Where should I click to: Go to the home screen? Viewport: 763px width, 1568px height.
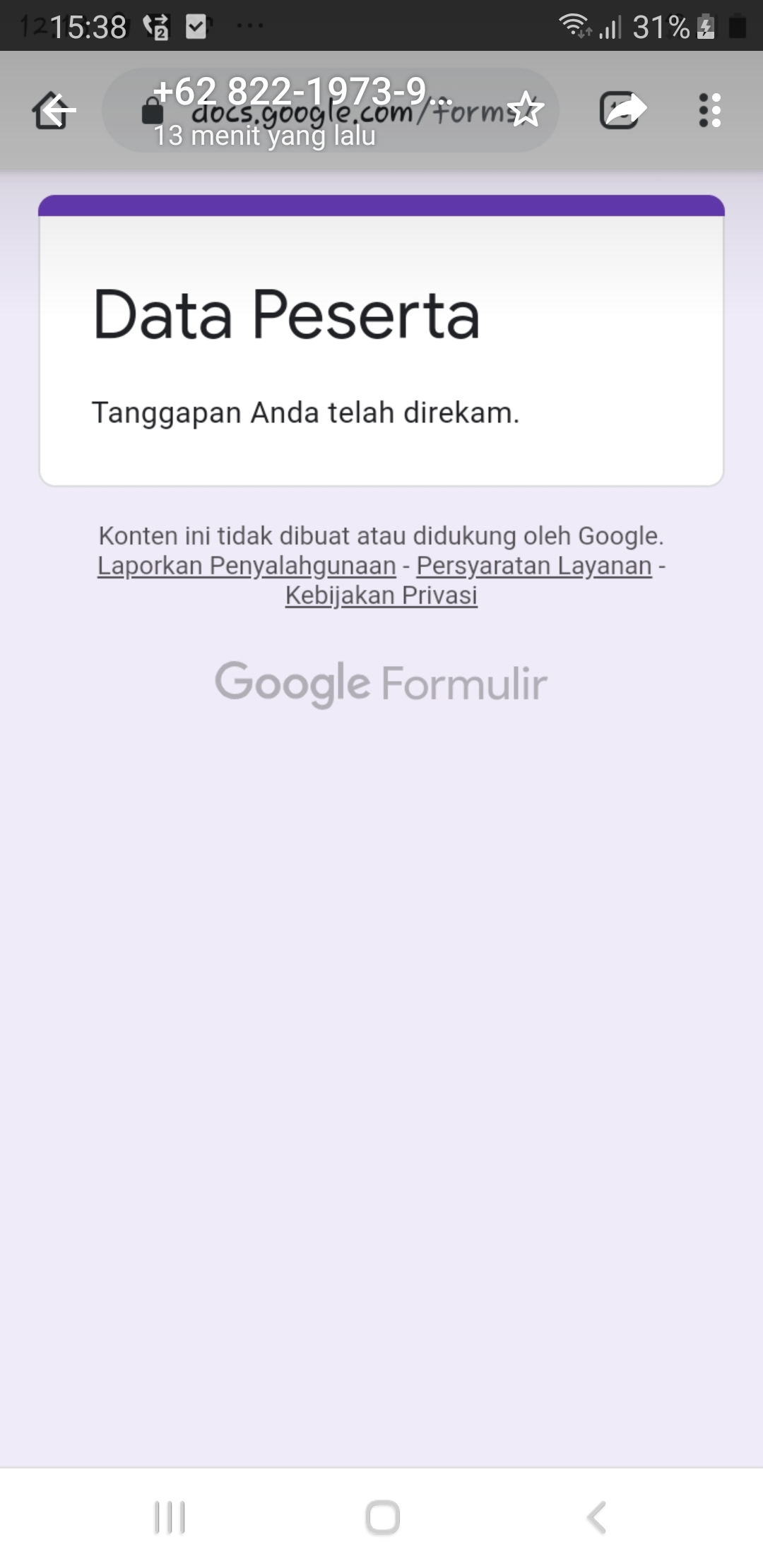(382, 1517)
